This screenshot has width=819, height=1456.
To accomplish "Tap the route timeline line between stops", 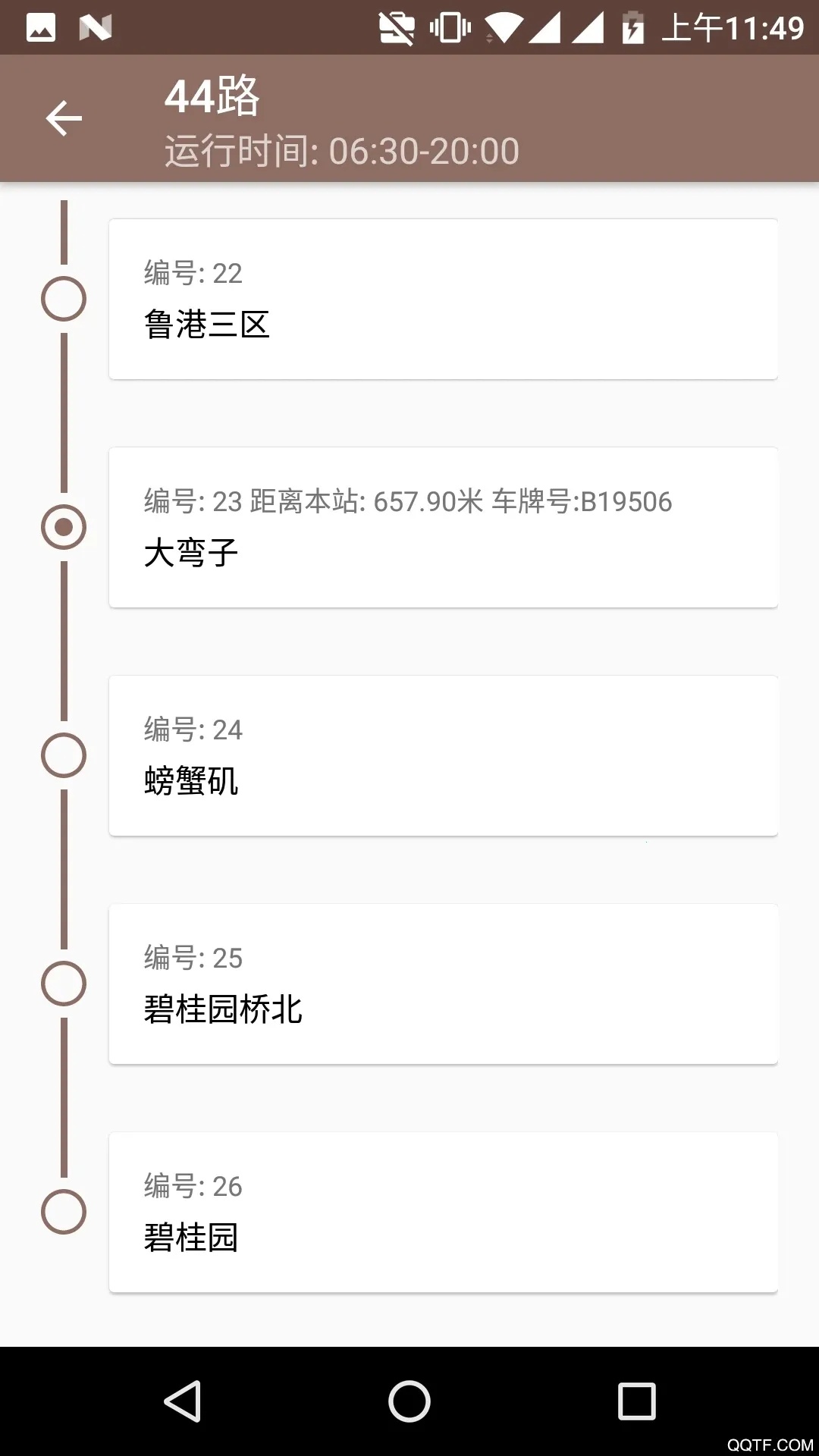I will pos(64,645).
